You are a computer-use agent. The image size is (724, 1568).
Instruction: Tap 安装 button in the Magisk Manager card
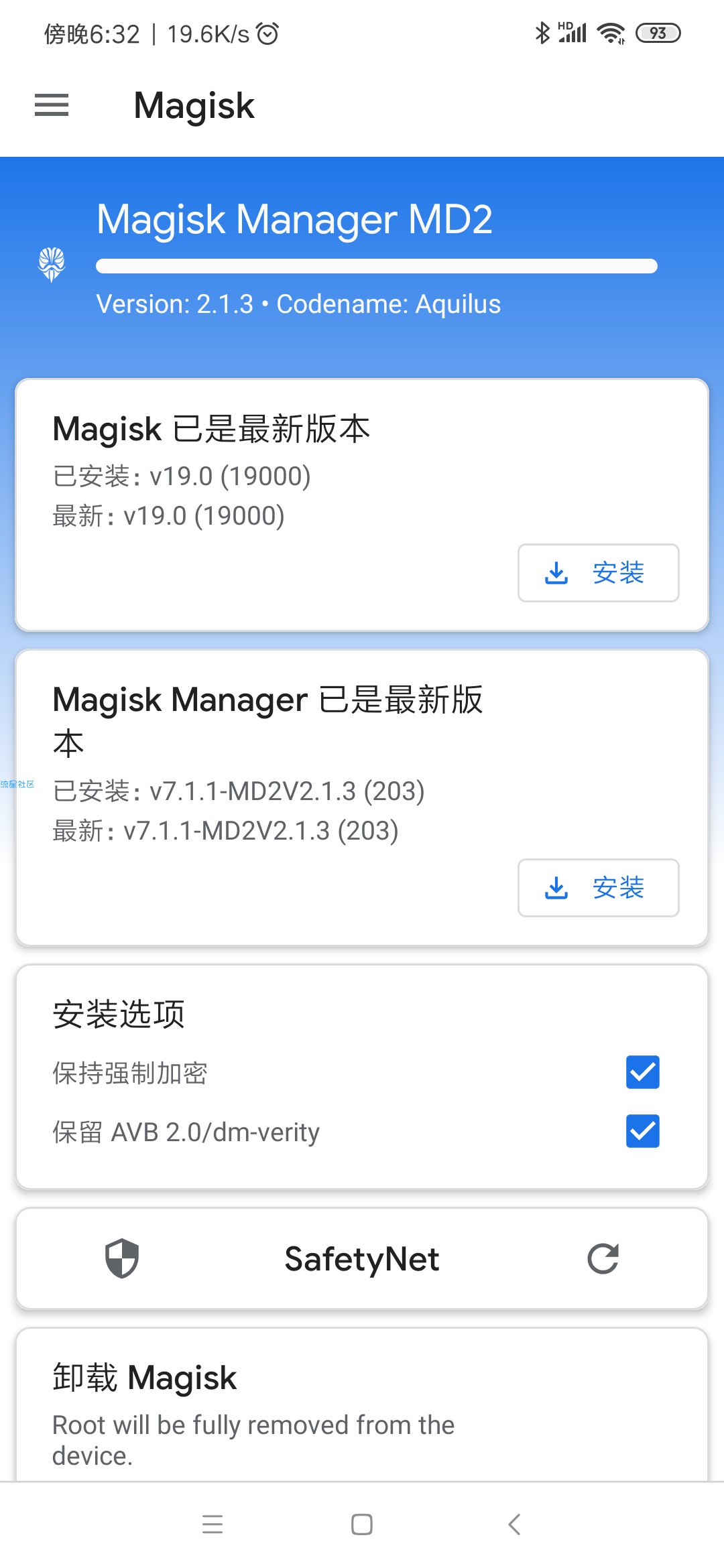coord(598,888)
